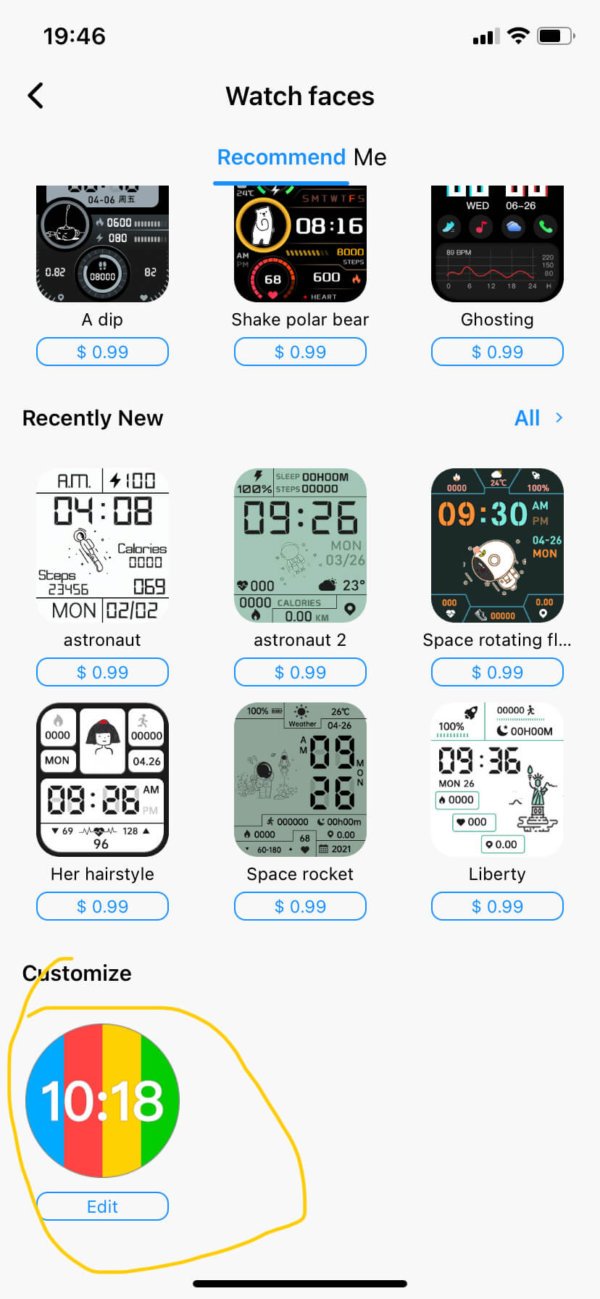
Task: Open the astronaut watch face
Action: coord(102,545)
